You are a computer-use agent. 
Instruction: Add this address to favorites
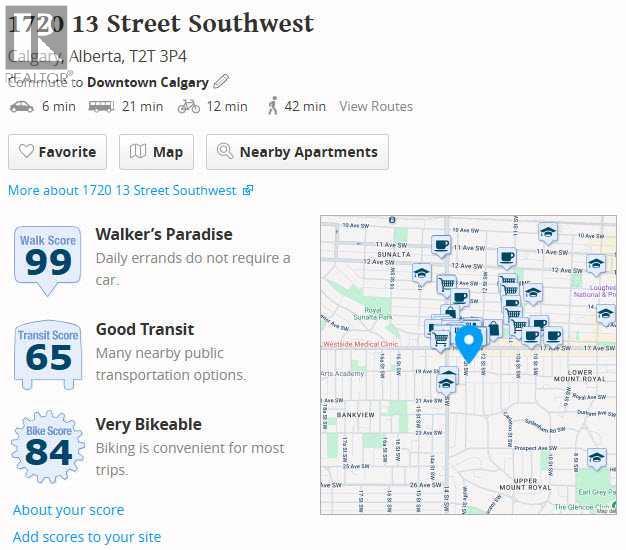point(57,152)
